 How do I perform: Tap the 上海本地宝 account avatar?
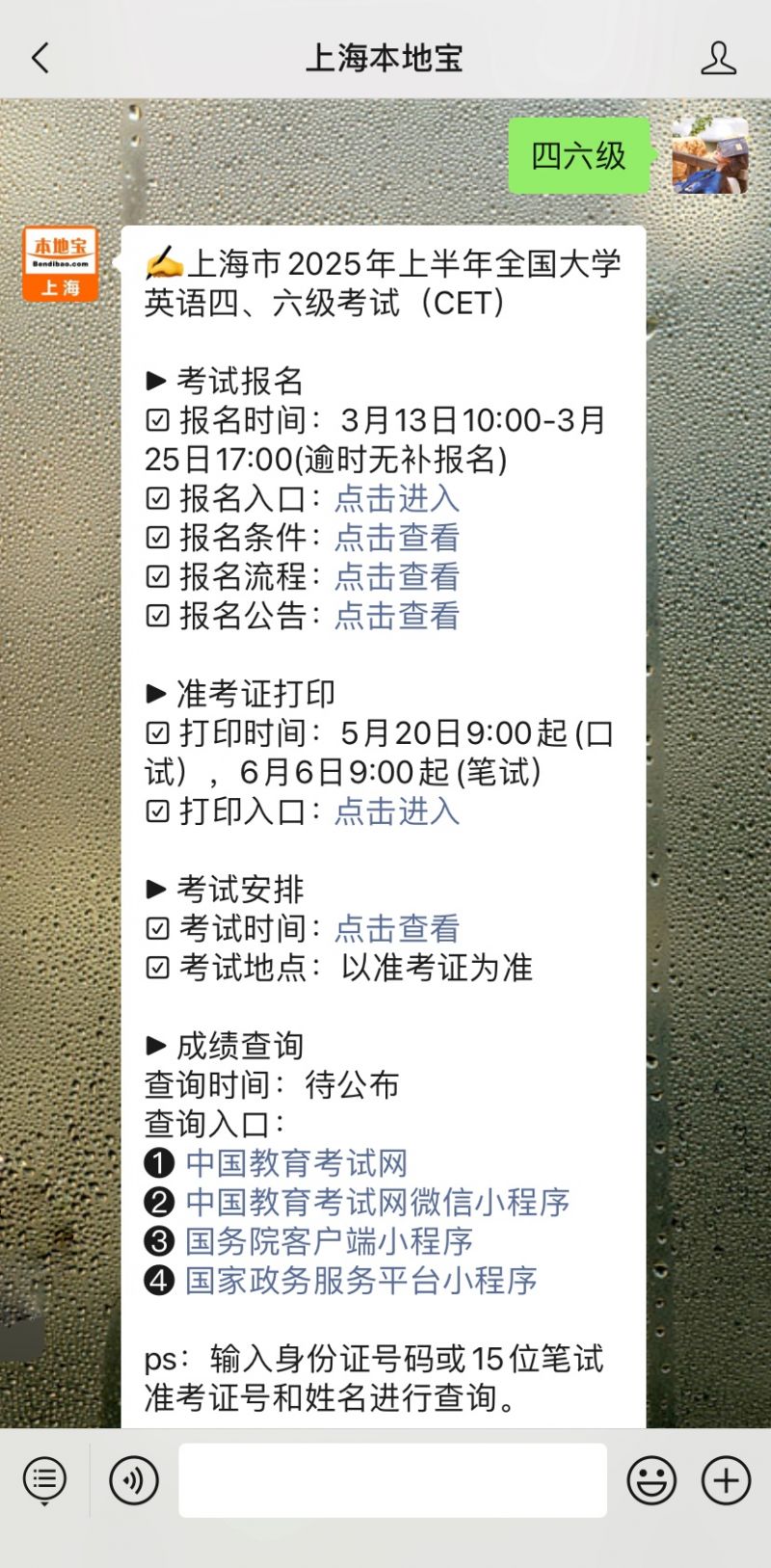coord(60,264)
